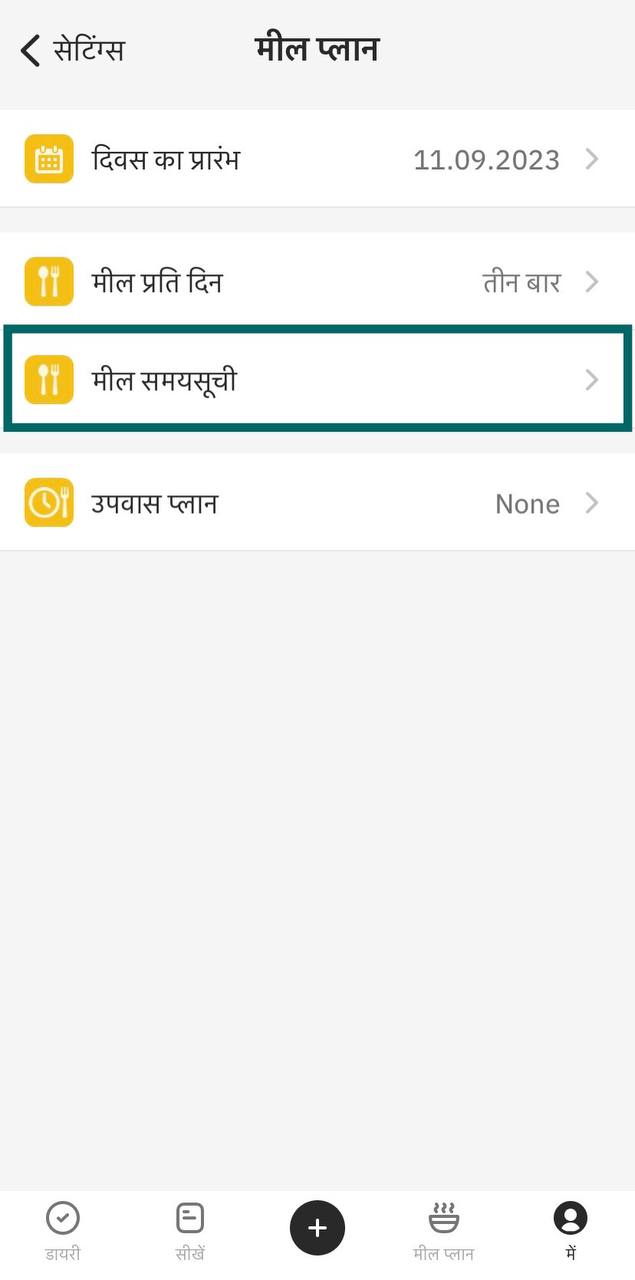The height and width of the screenshot is (1280, 635).
Task: Switch to the सीखें tab
Action: click(x=190, y=1230)
